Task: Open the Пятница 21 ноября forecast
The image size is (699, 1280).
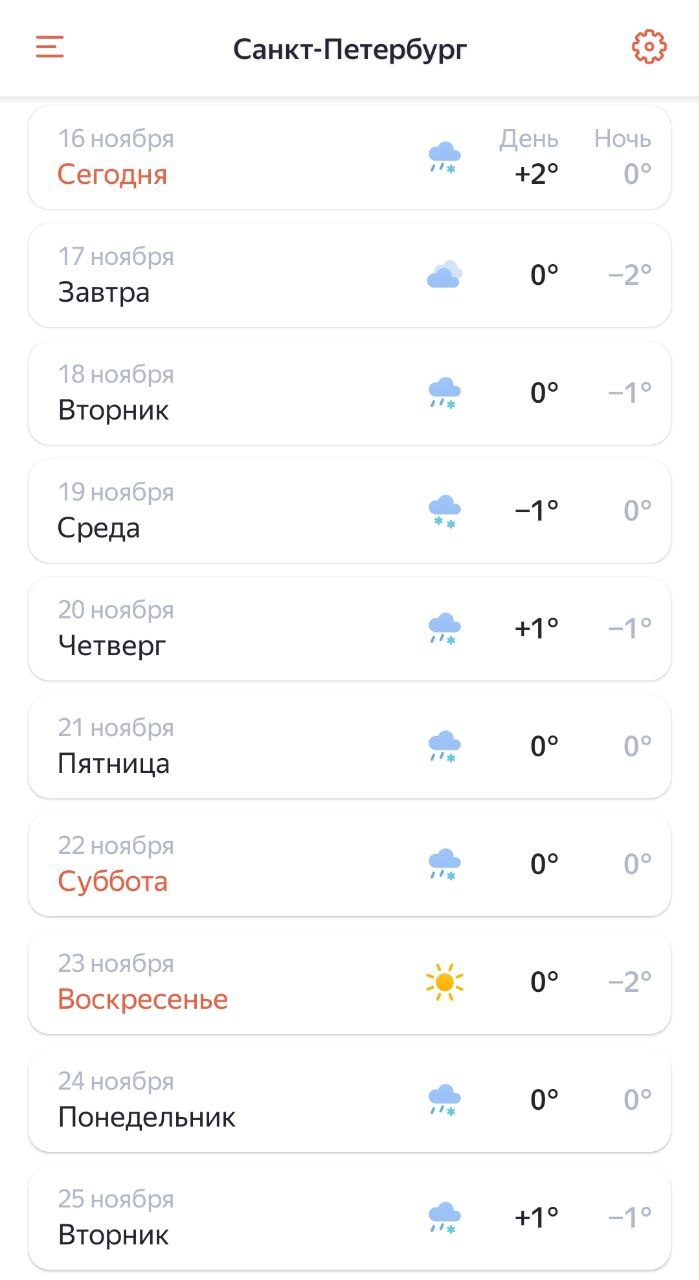Action: [x=349, y=747]
